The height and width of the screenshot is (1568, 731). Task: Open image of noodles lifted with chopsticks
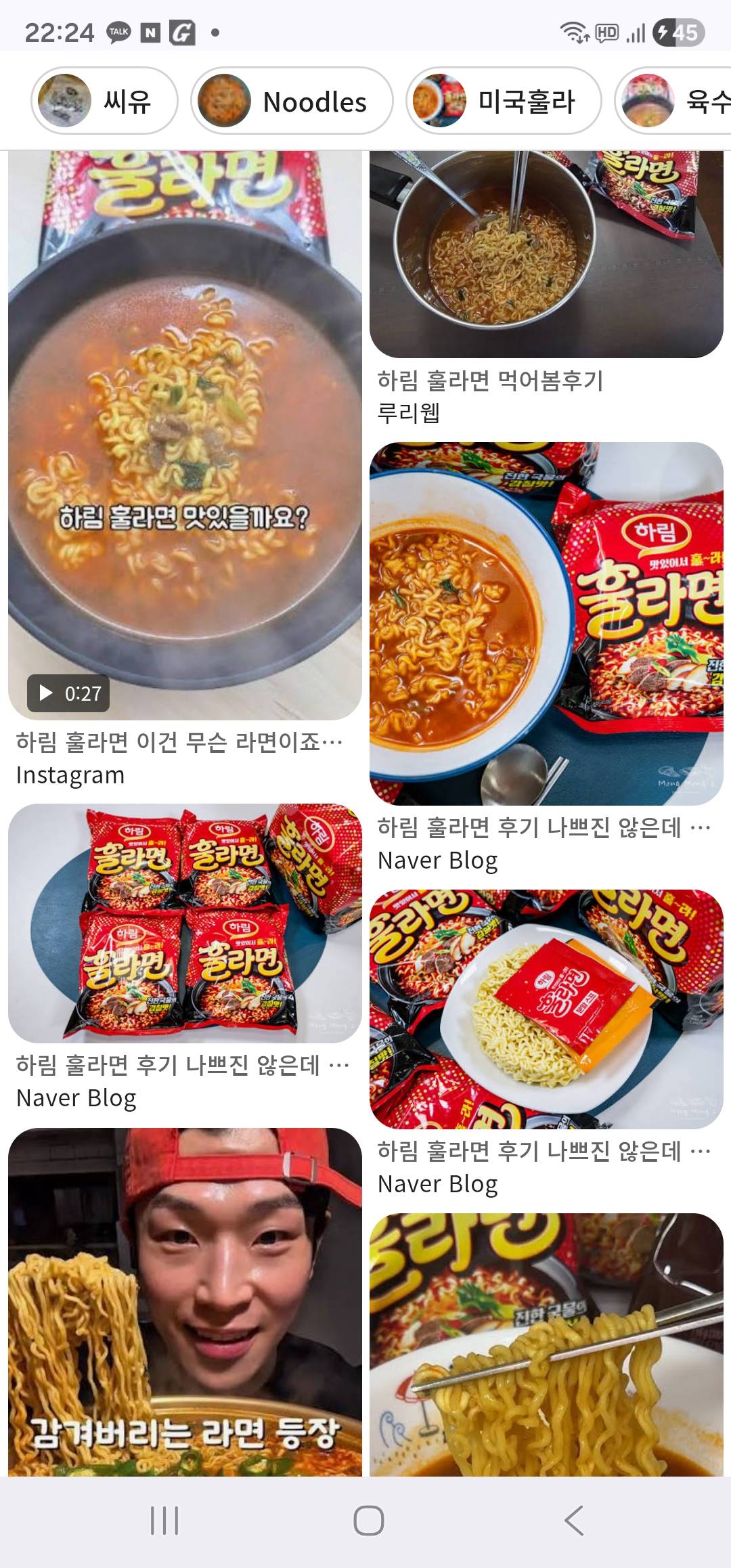pyautogui.click(x=546, y=1345)
